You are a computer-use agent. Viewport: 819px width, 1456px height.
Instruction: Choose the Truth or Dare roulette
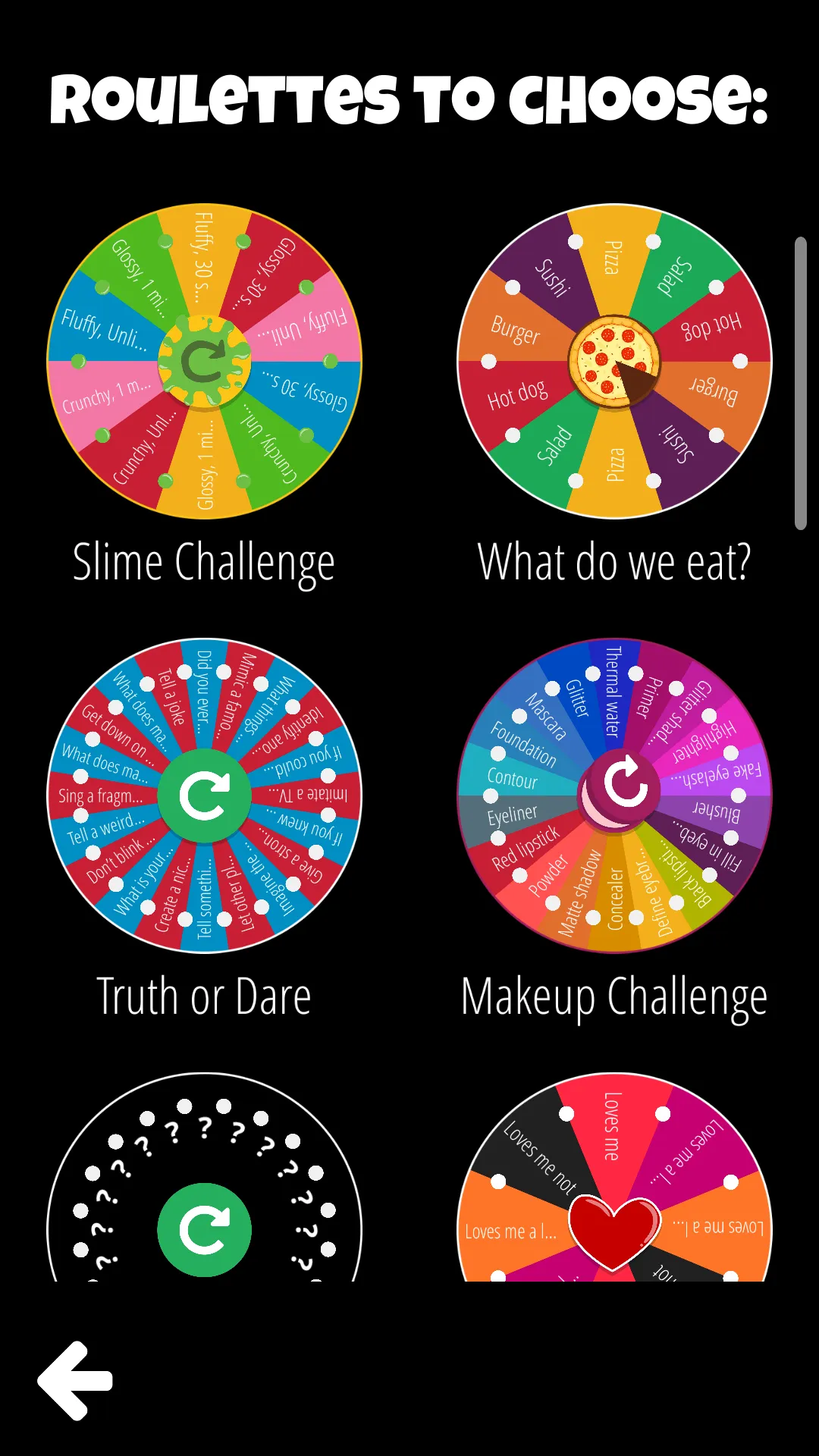point(205,795)
